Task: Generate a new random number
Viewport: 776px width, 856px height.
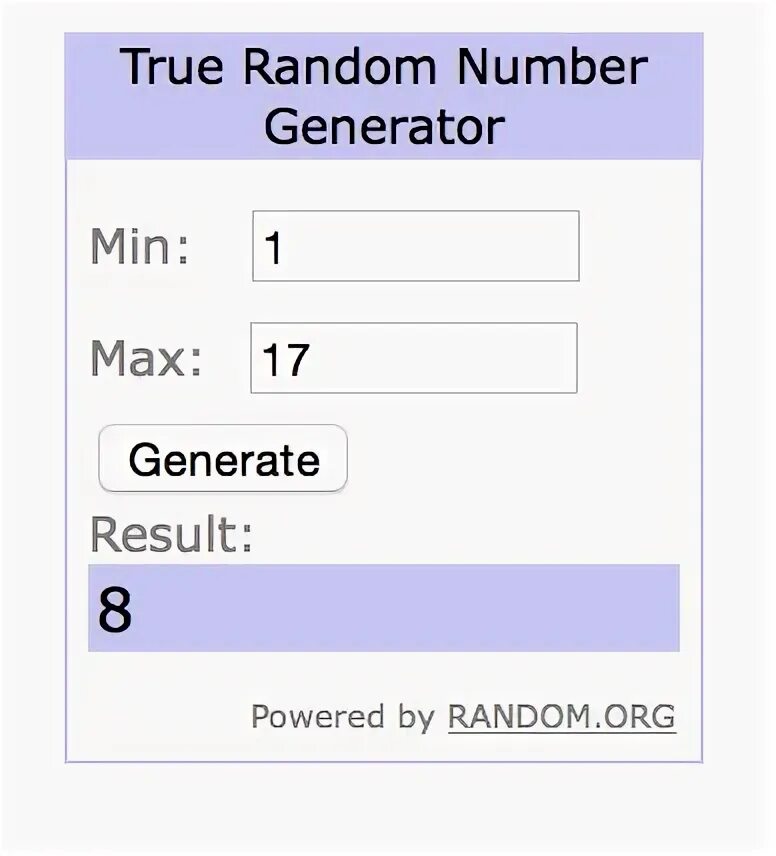Action: [x=223, y=459]
